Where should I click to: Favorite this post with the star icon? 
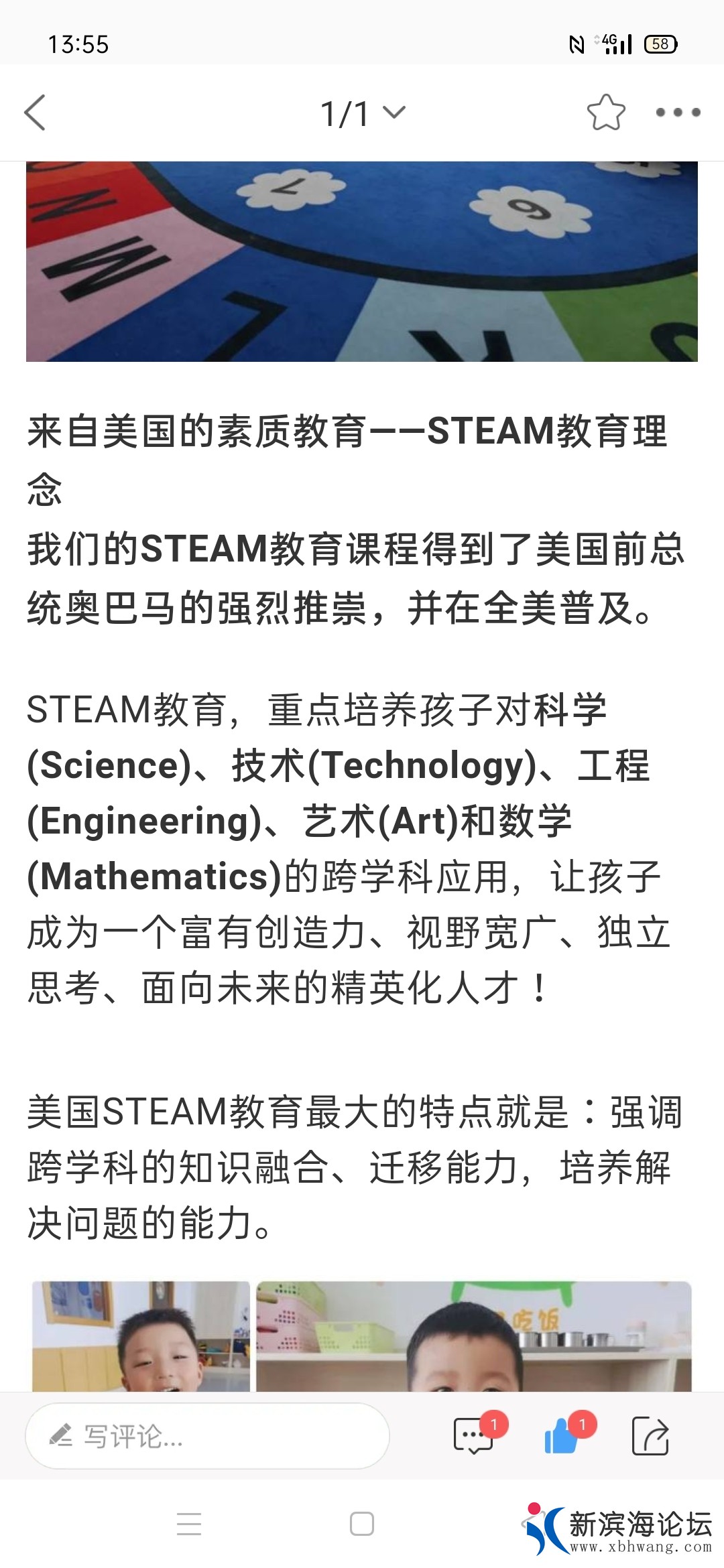click(605, 113)
